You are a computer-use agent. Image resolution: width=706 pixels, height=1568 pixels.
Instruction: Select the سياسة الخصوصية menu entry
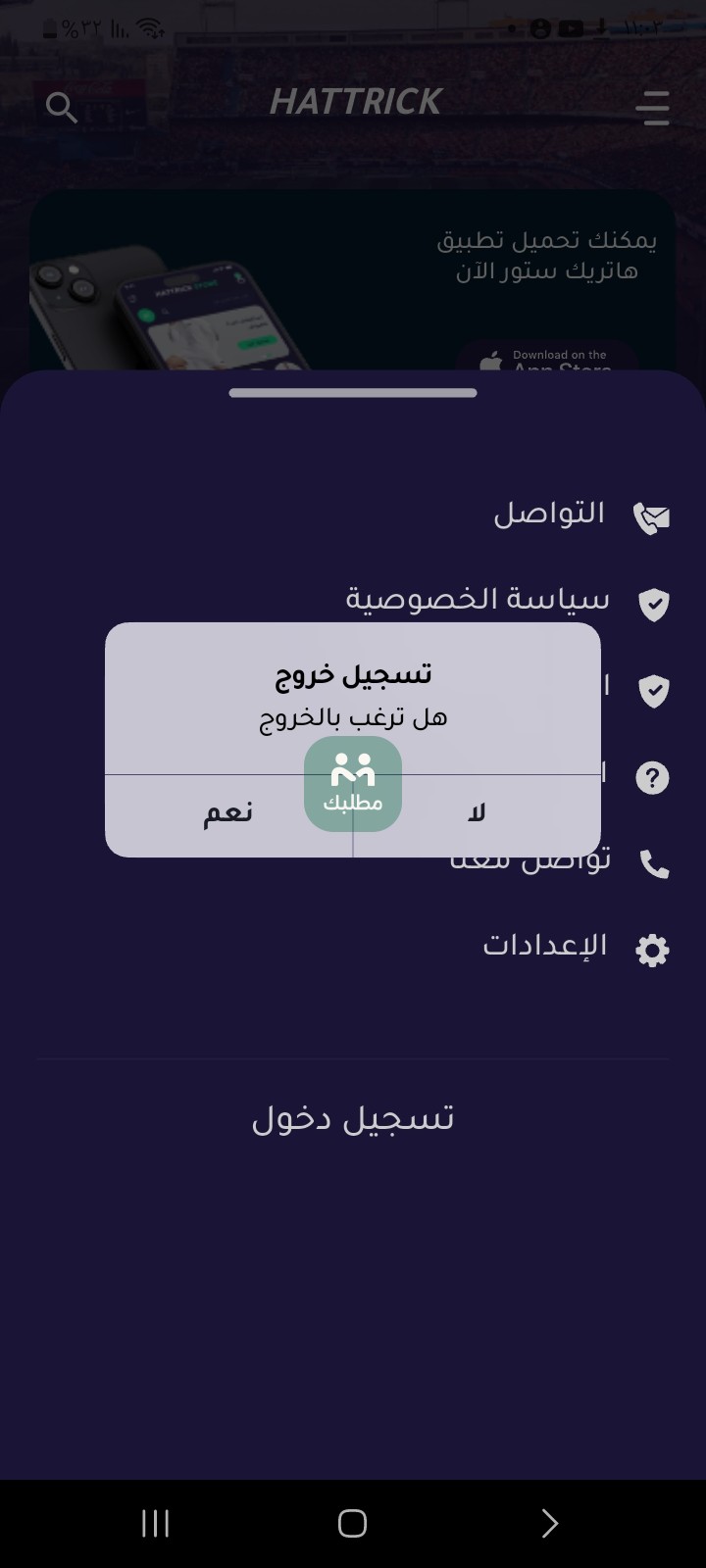479,597
